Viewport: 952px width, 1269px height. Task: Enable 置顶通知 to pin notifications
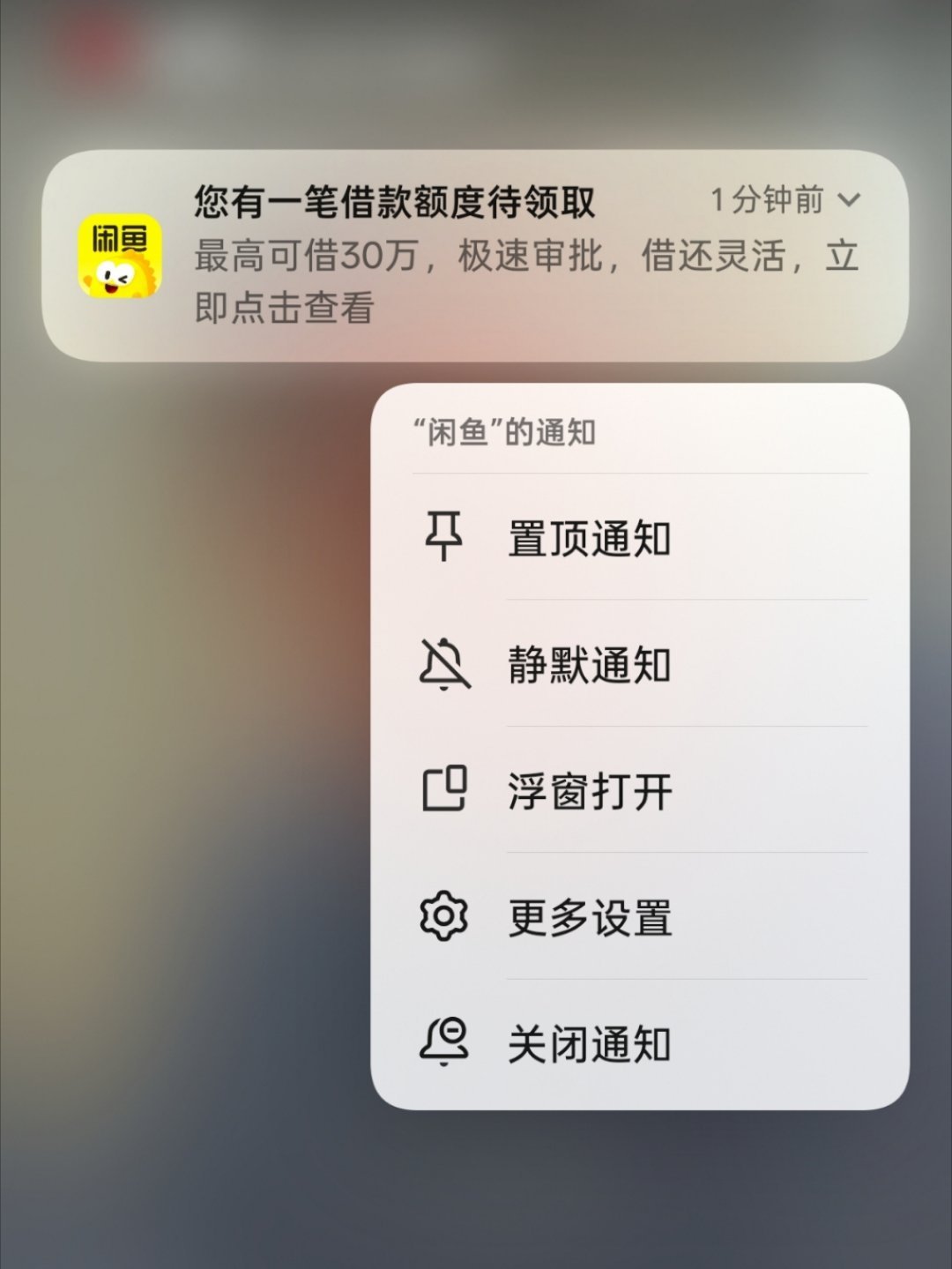pyautogui.click(x=589, y=538)
